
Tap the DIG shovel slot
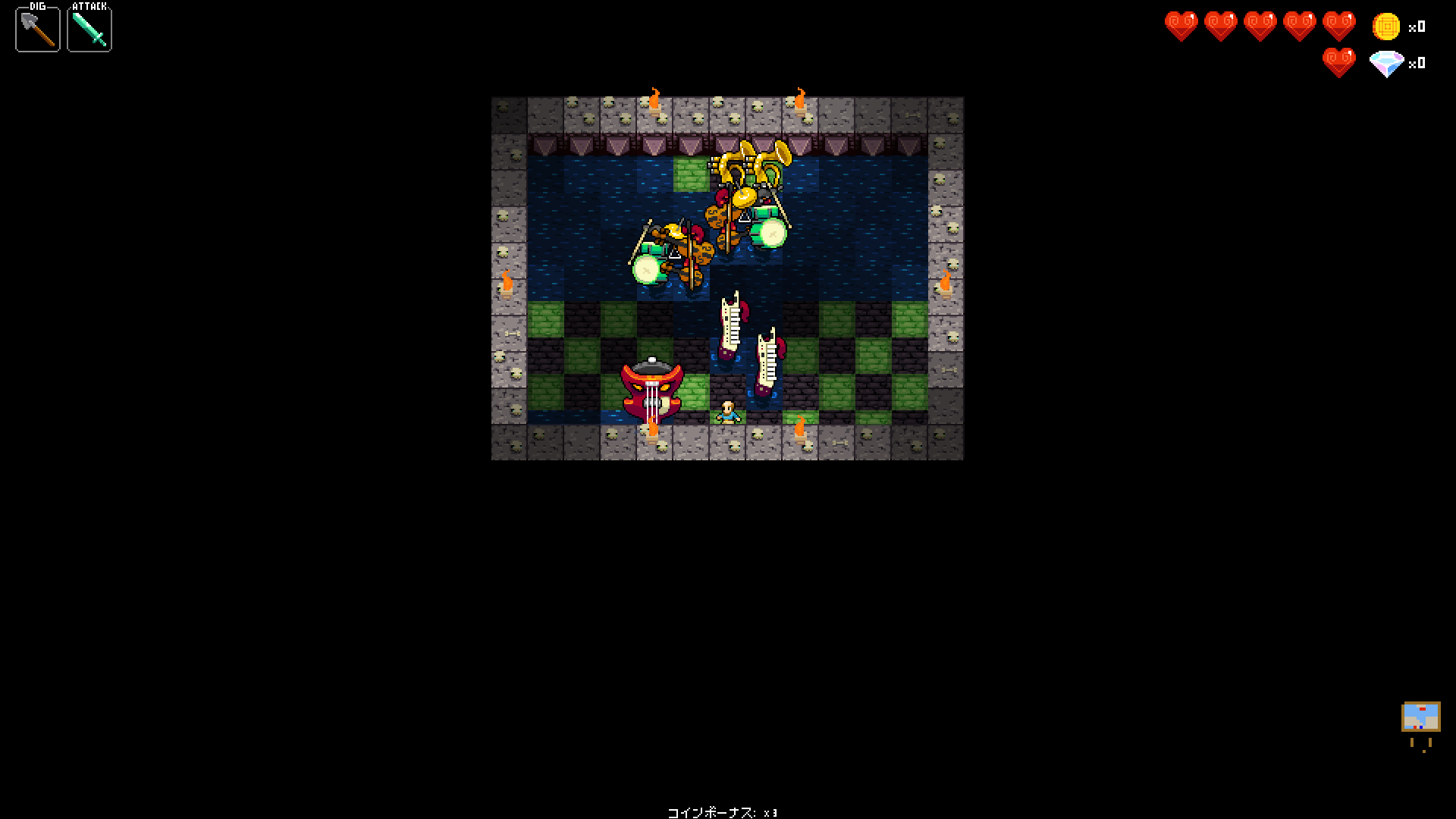point(38,30)
